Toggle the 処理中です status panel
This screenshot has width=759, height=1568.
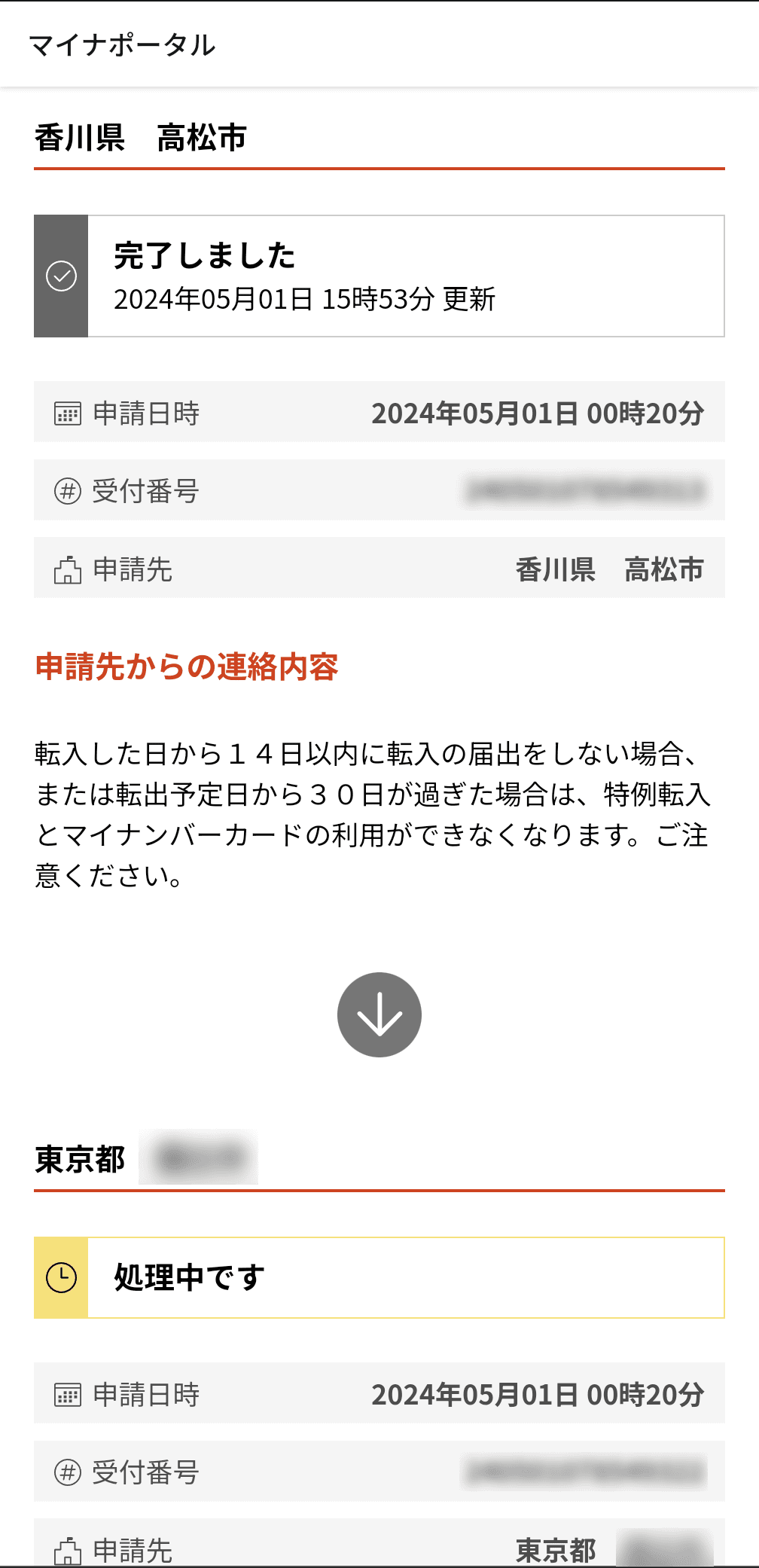coord(379,1276)
